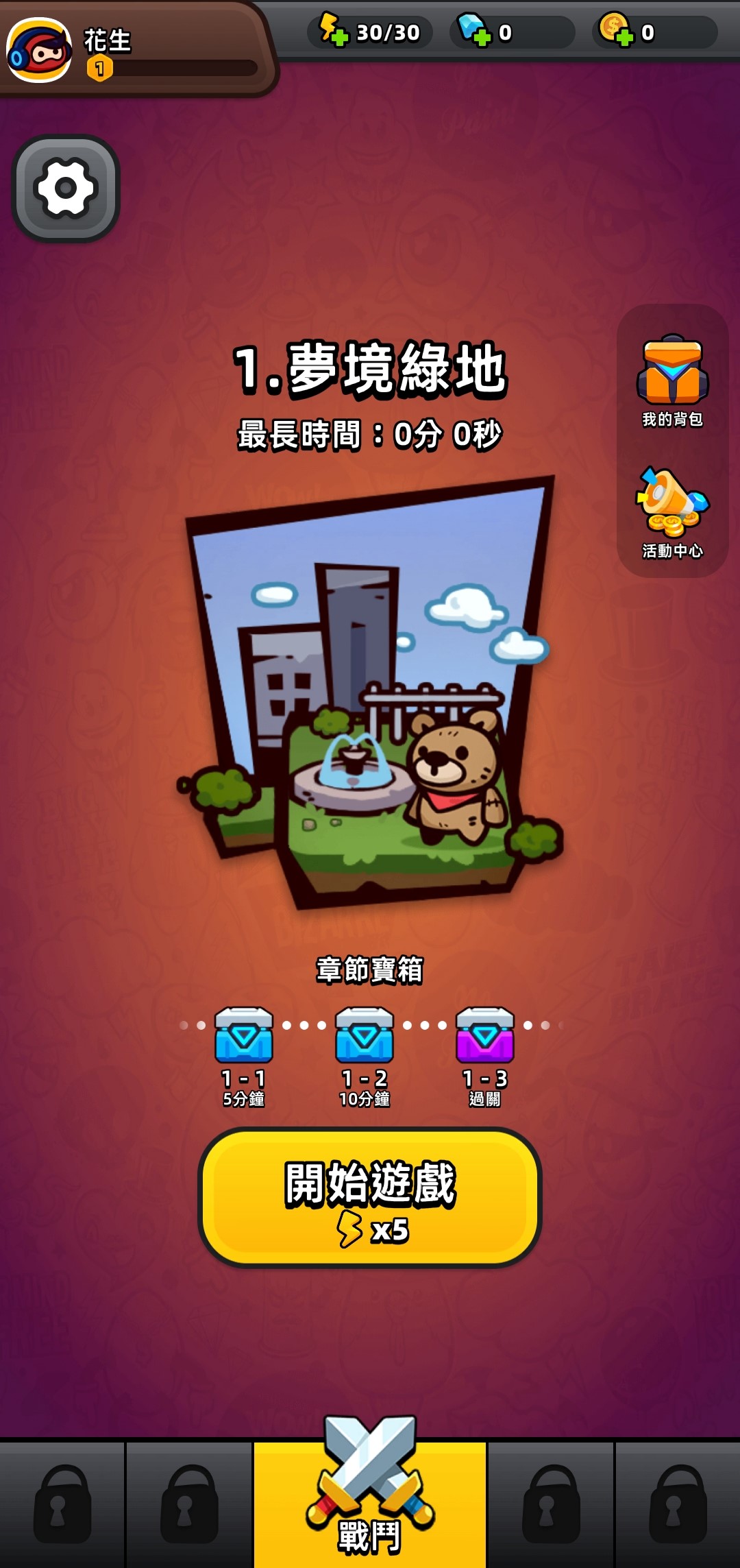Screen dimensions: 740x1568
Task: Select the 1-1 chapter chest
Action: (x=244, y=1035)
